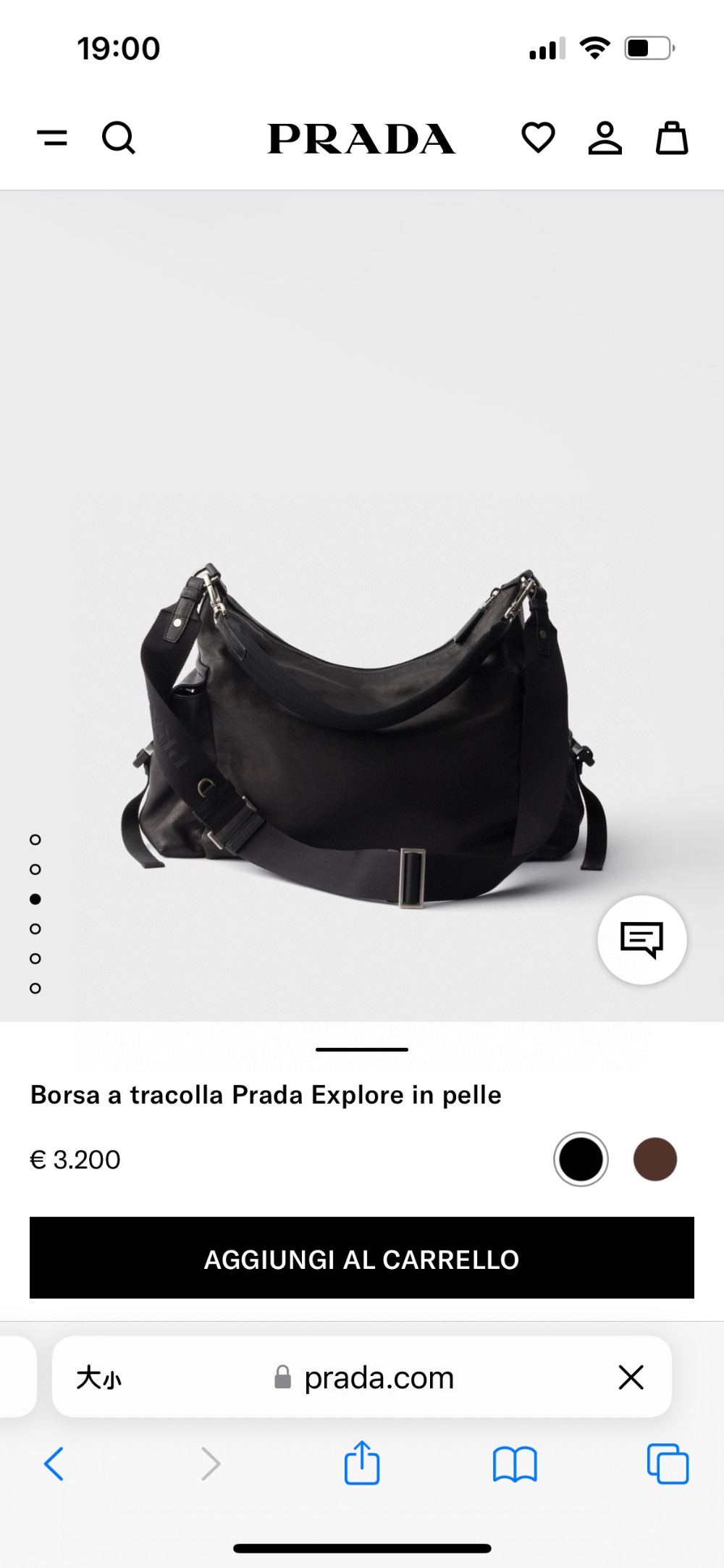
Task: Enlarge the bag product photo
Action: 362,731
